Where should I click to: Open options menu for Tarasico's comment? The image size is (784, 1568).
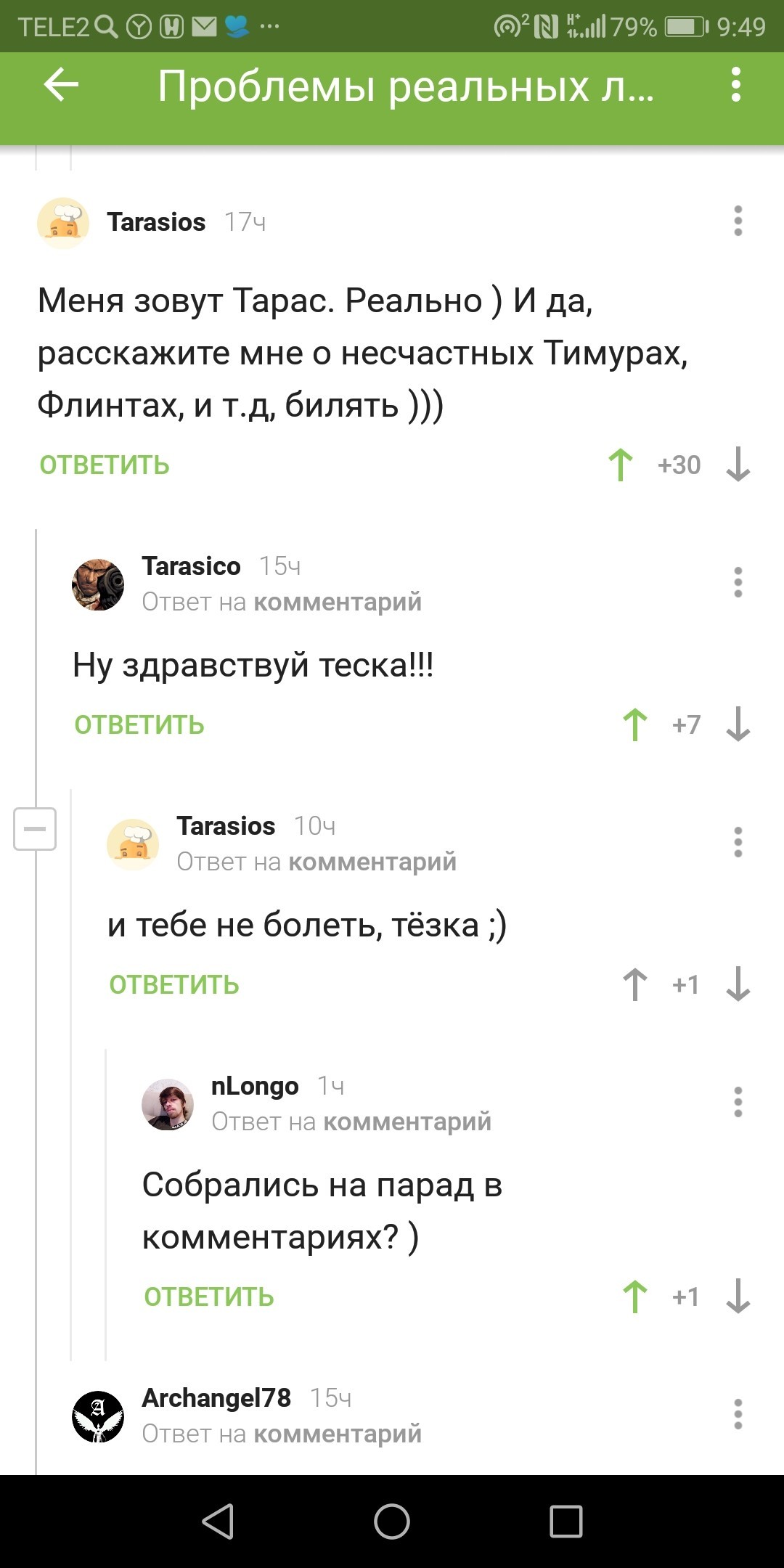click(x=738, y=582)
